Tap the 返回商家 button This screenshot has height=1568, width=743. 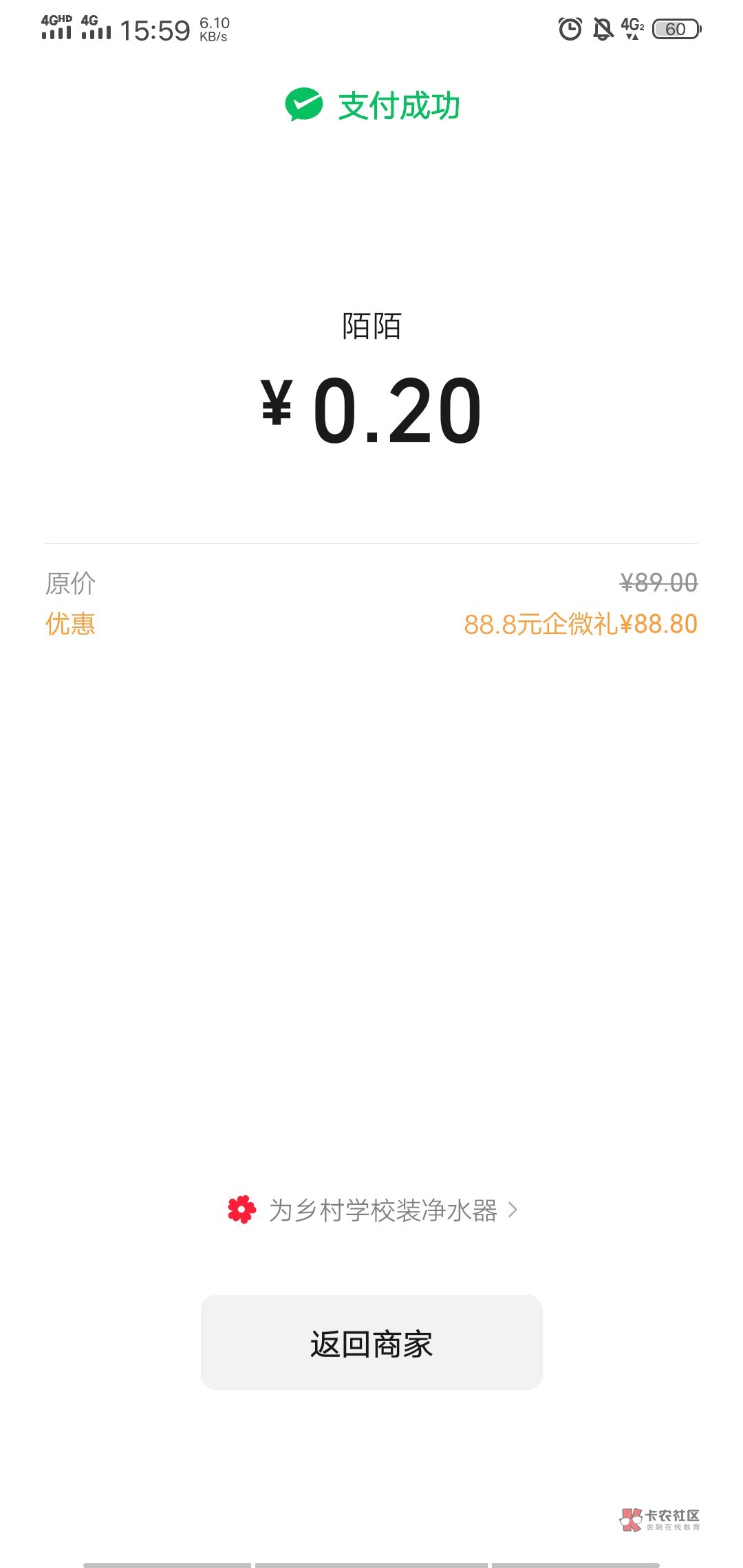pyautogui.click(x=371, y=1342)
